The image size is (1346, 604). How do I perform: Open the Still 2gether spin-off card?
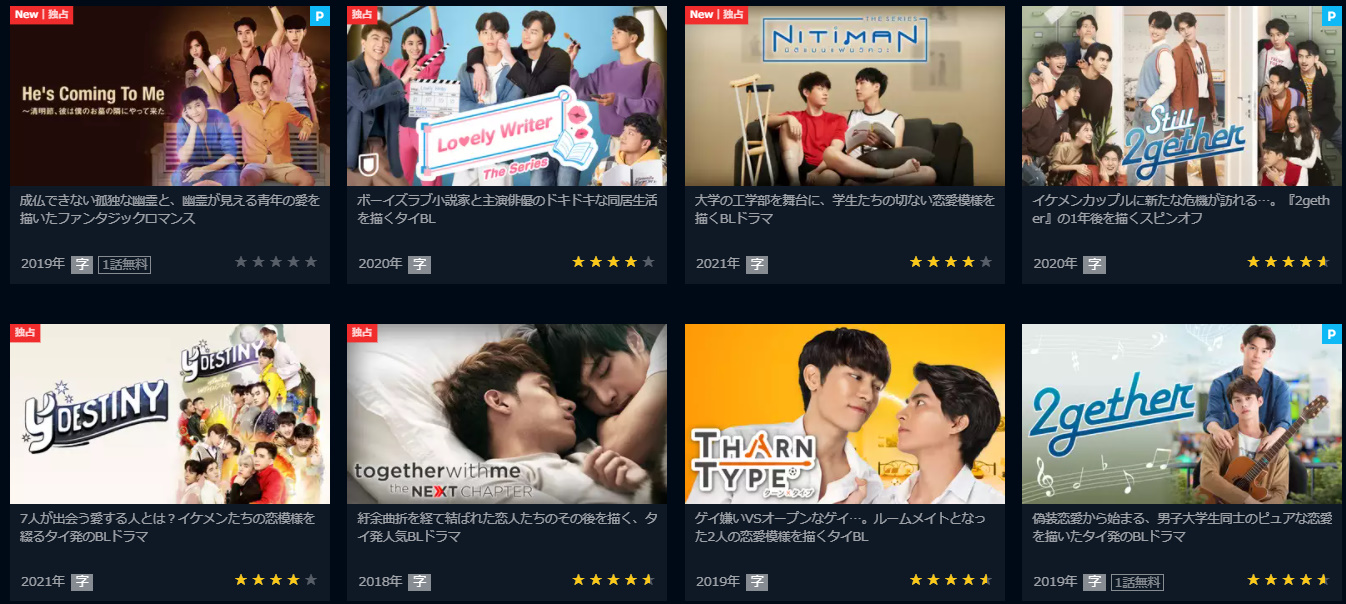pos(1181,97)
